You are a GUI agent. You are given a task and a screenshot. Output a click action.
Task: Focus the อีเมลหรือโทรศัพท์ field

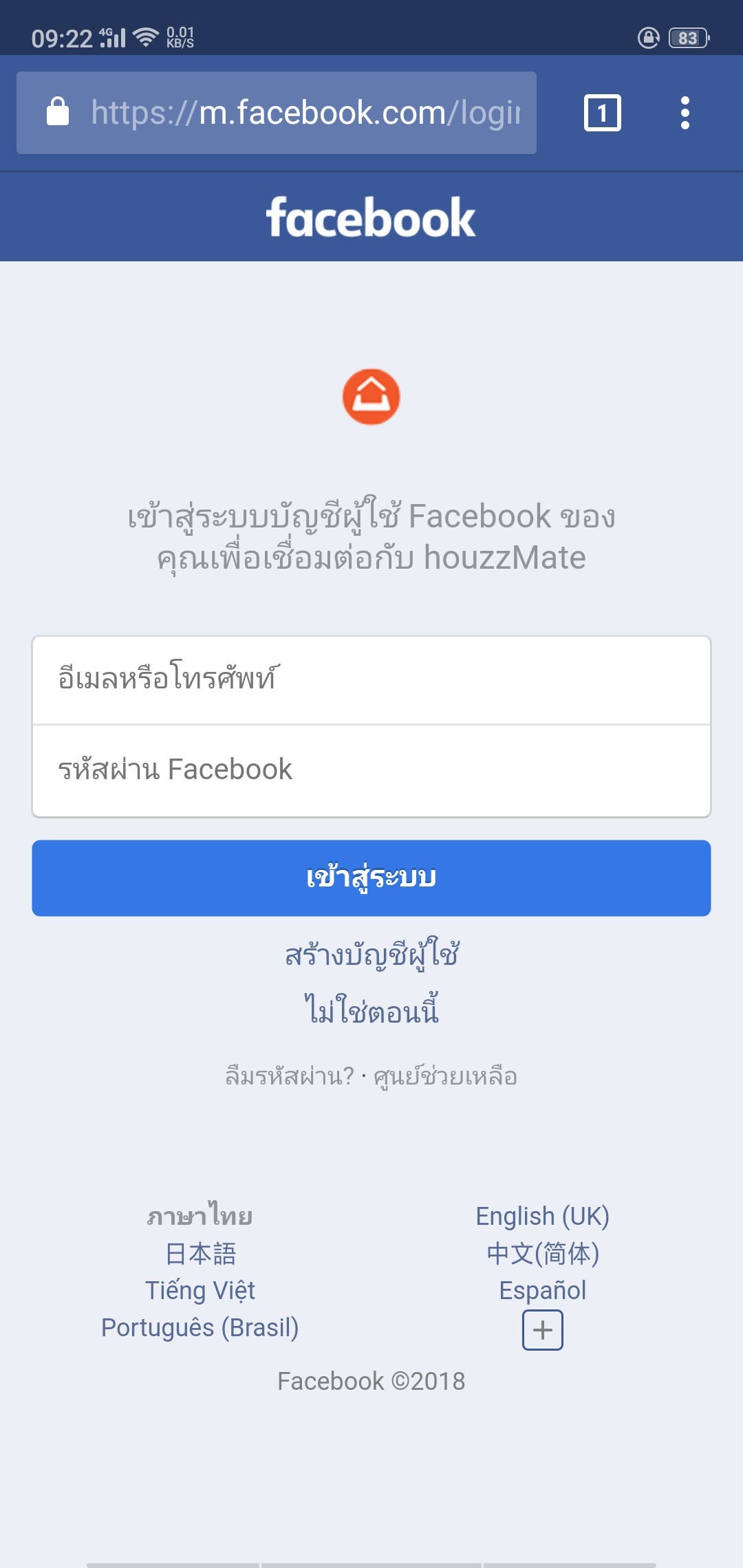[x=371, y=680]
